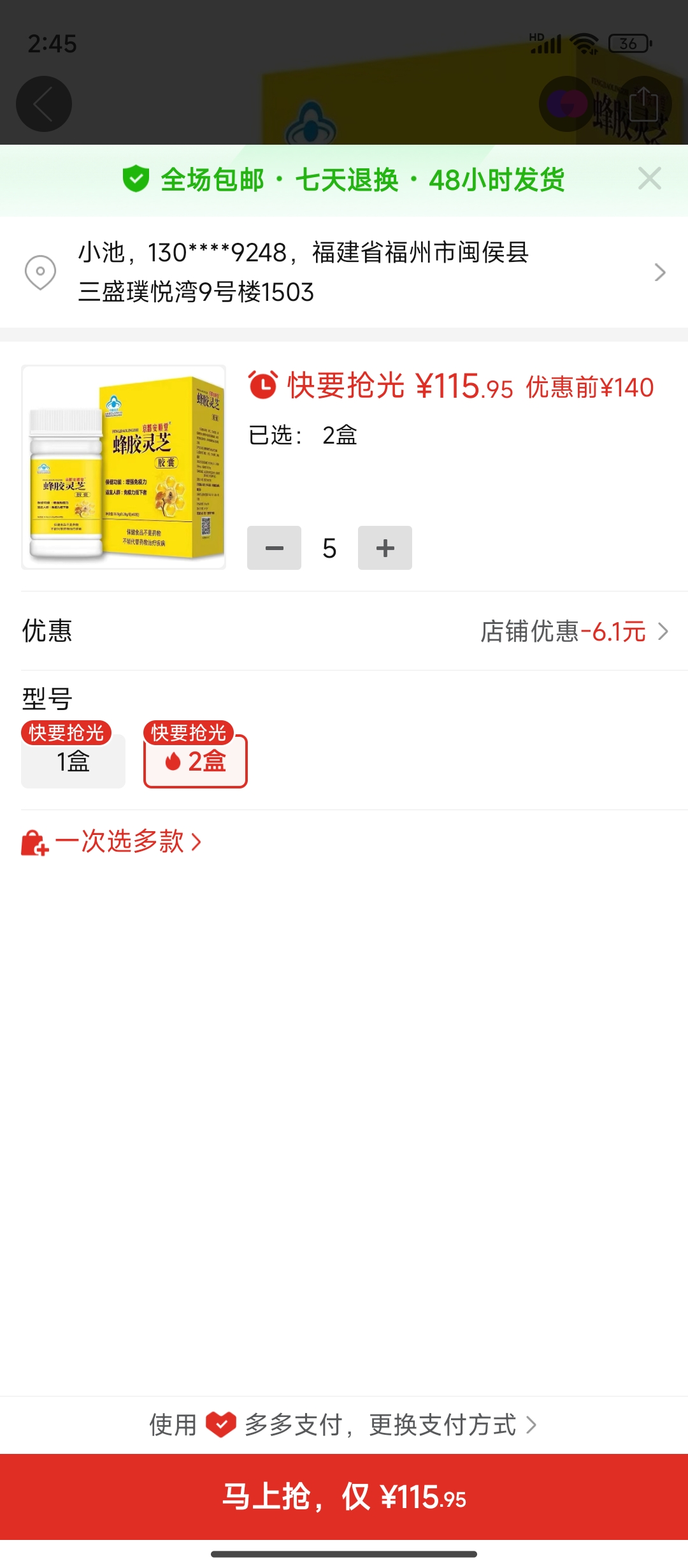Open 店铺优惠 discount details

tap(573, 632)
